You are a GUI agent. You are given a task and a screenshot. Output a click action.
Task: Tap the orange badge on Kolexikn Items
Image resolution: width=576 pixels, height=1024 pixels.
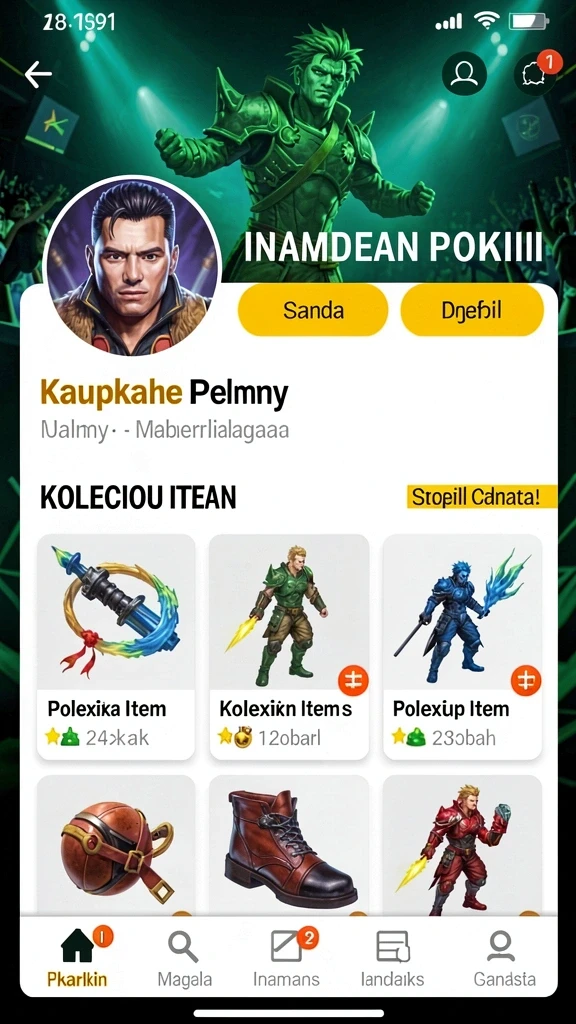click(x=353, y=681)
